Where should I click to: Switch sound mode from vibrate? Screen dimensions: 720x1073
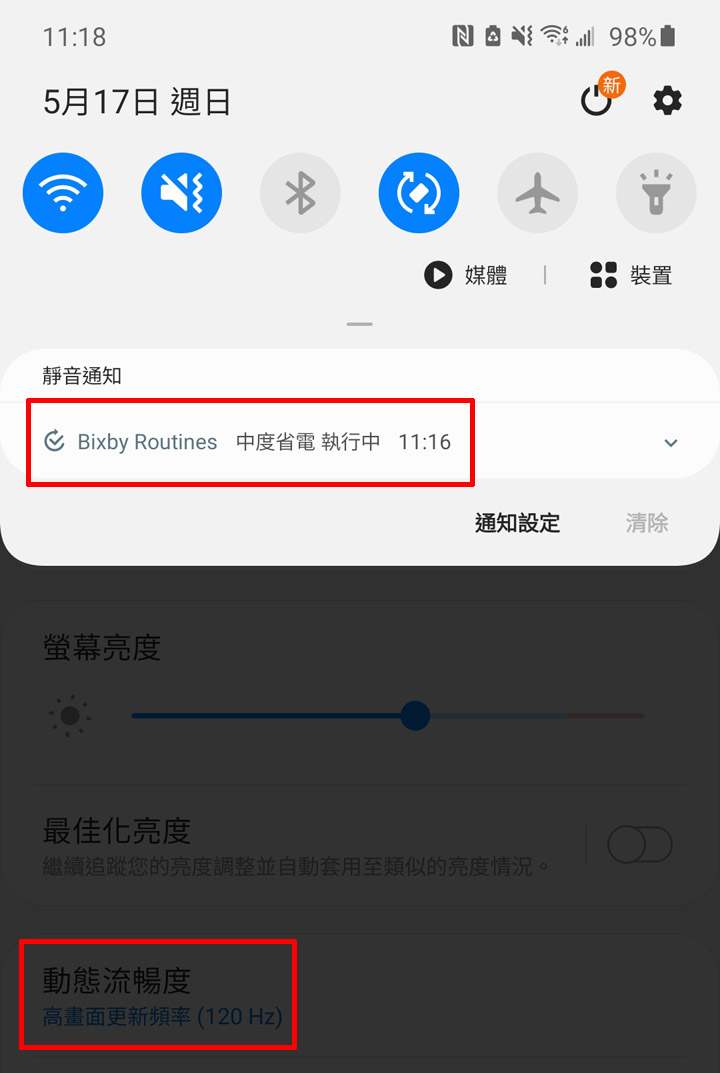pyautogui.click(x=181, y=192)
